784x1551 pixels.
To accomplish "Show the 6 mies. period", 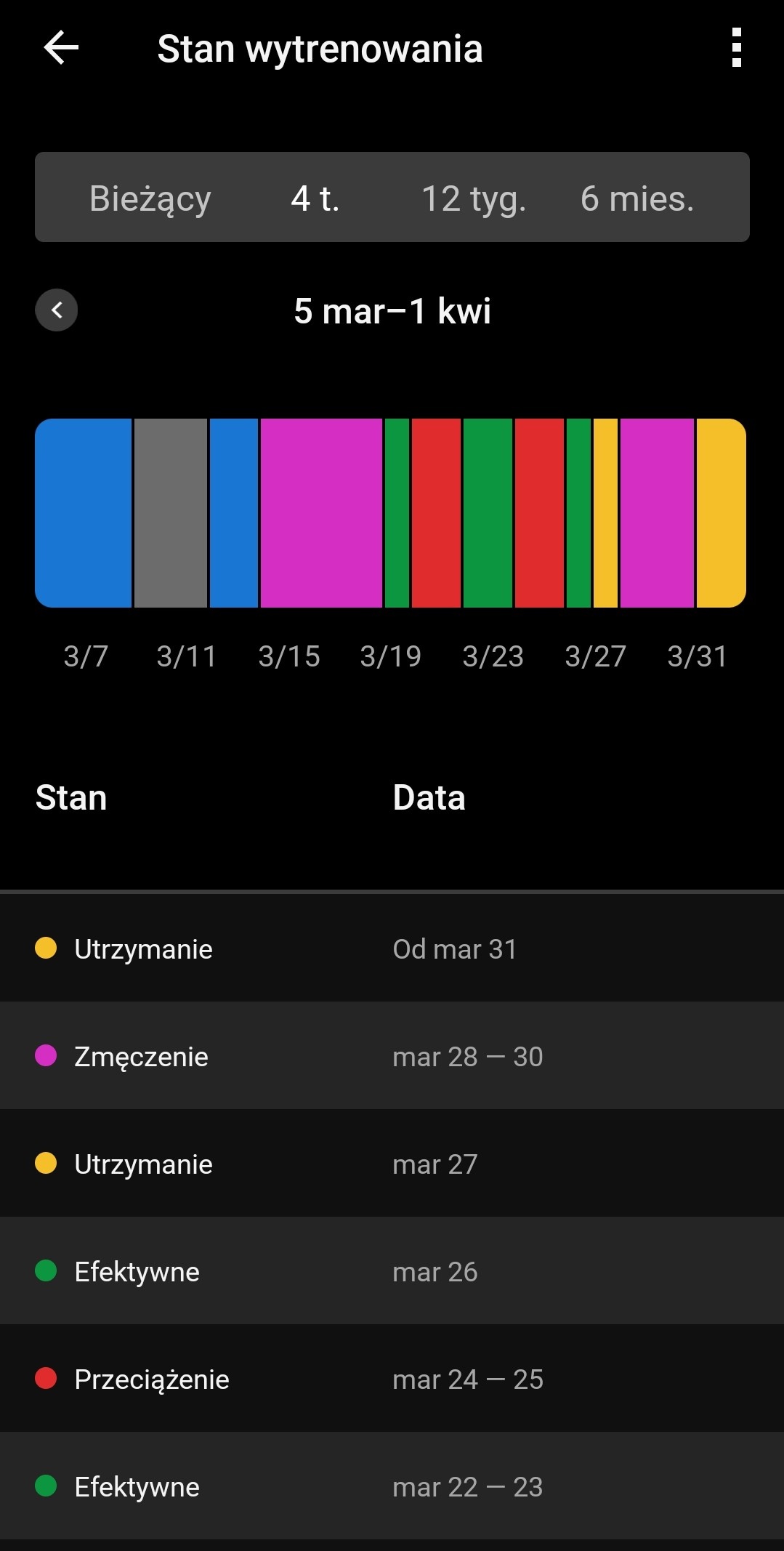I will [x=637, y=198].
